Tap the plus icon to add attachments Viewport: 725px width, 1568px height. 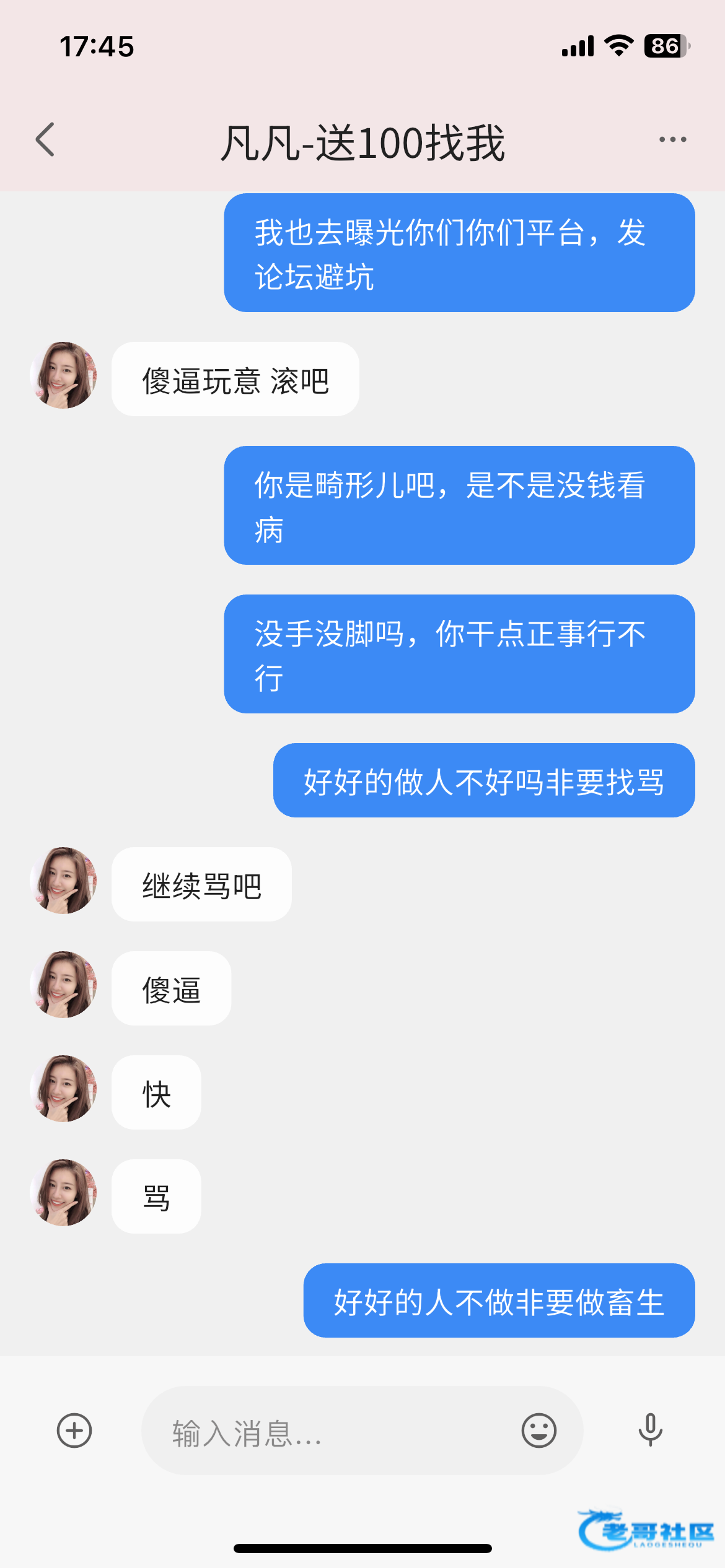(74, 1431)
